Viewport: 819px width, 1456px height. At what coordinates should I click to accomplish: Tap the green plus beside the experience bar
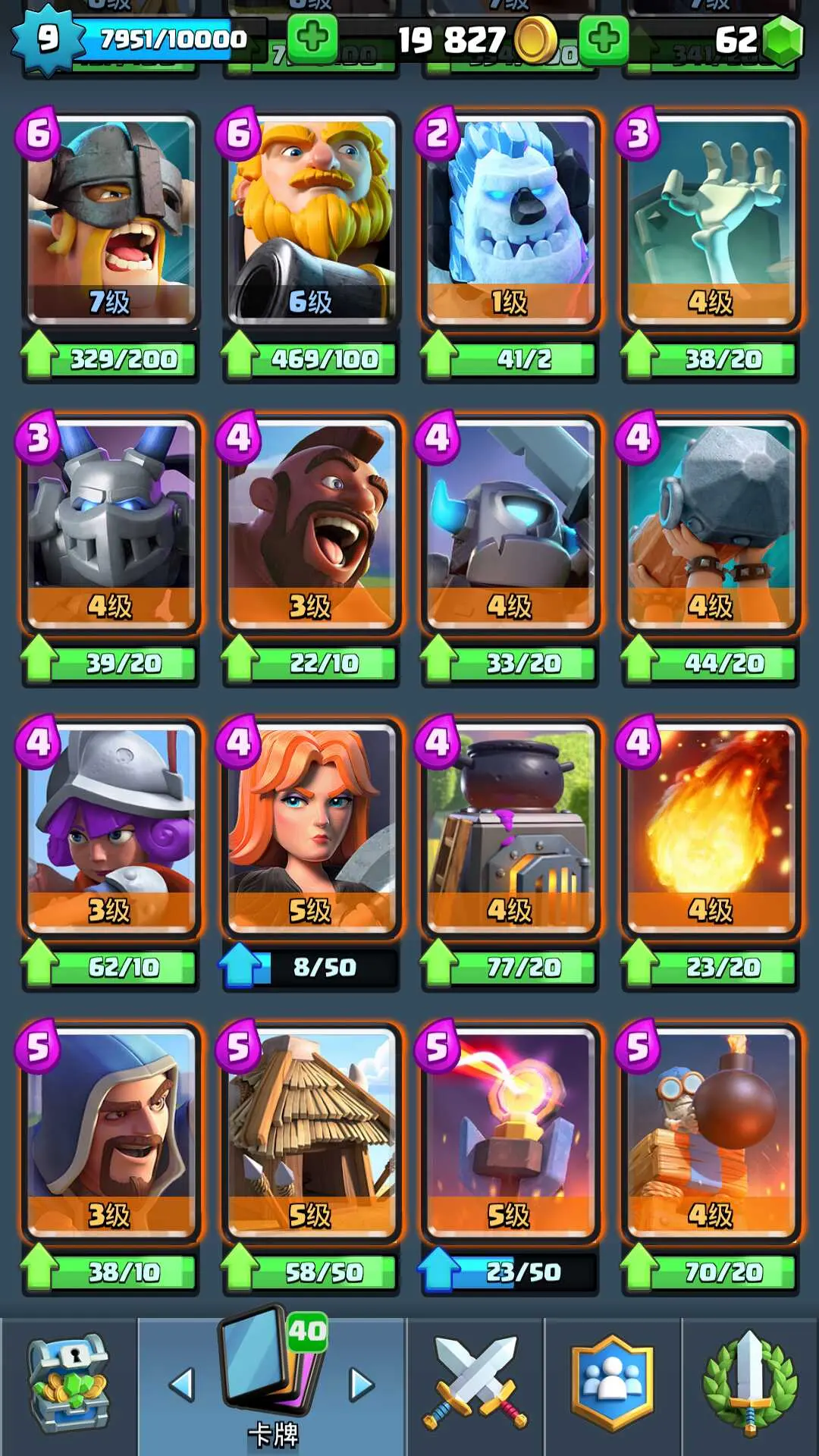click(x=312, y=38)
